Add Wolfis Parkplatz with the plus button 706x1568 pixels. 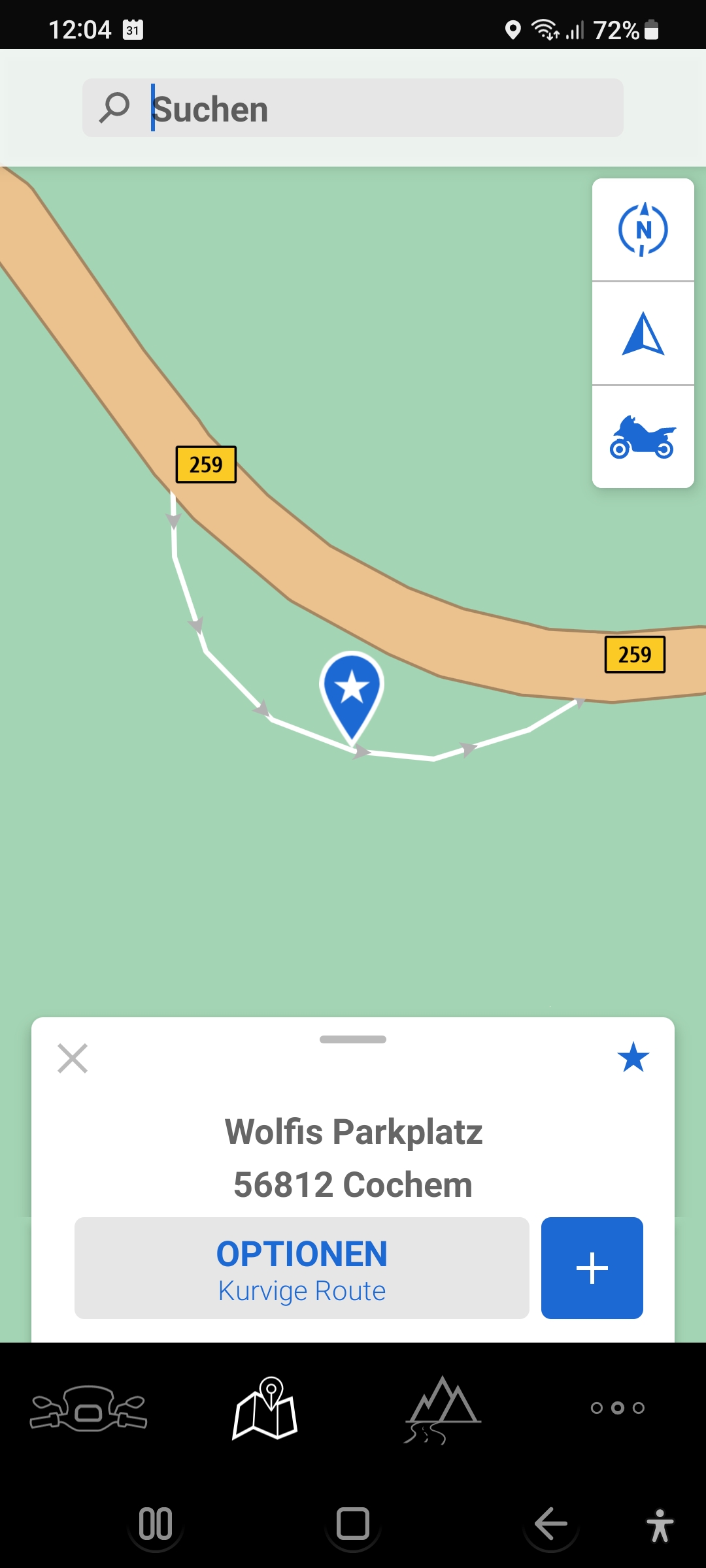click(592, 1267)
